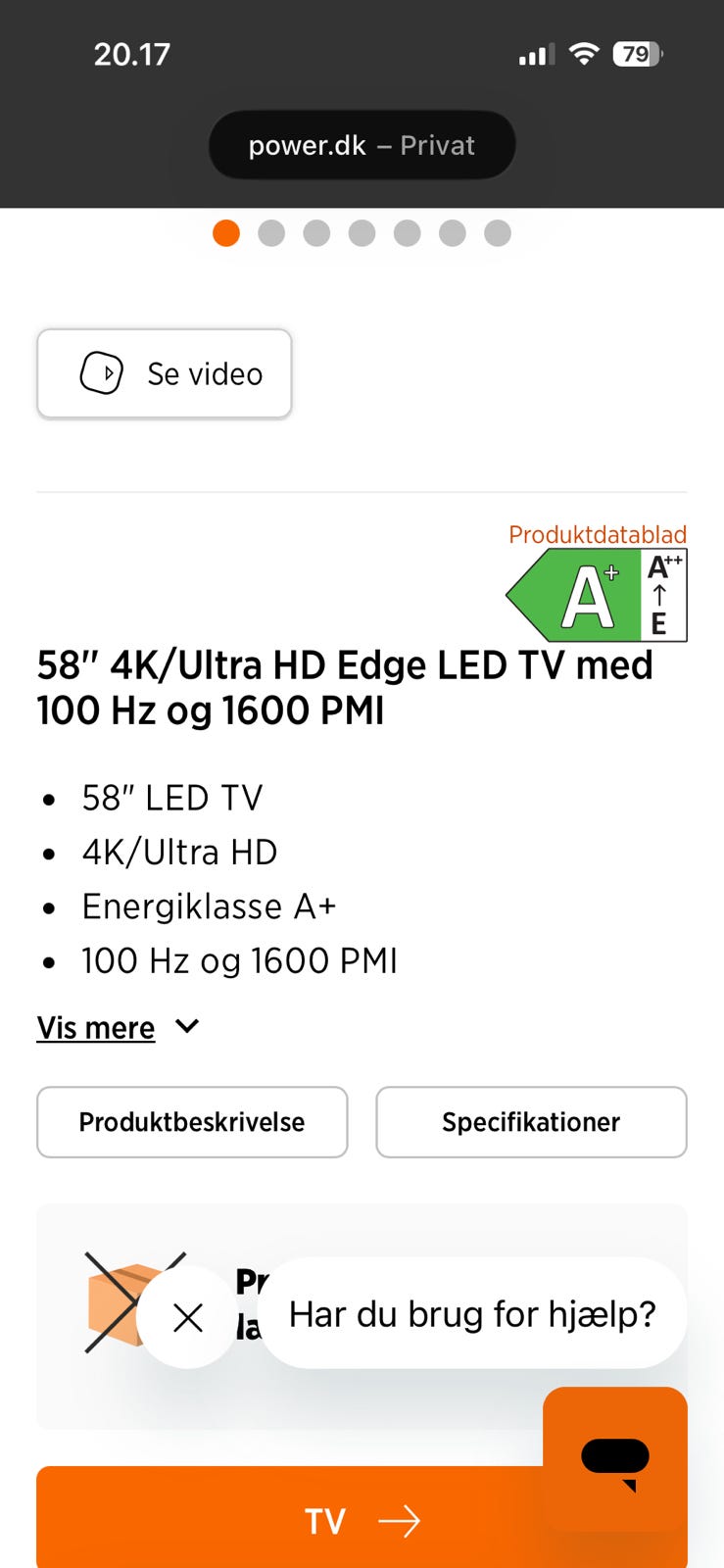Viewport: 724px width, 1568px height.
Task: Play the product video with Se video
Action: (x=165, y=373)
